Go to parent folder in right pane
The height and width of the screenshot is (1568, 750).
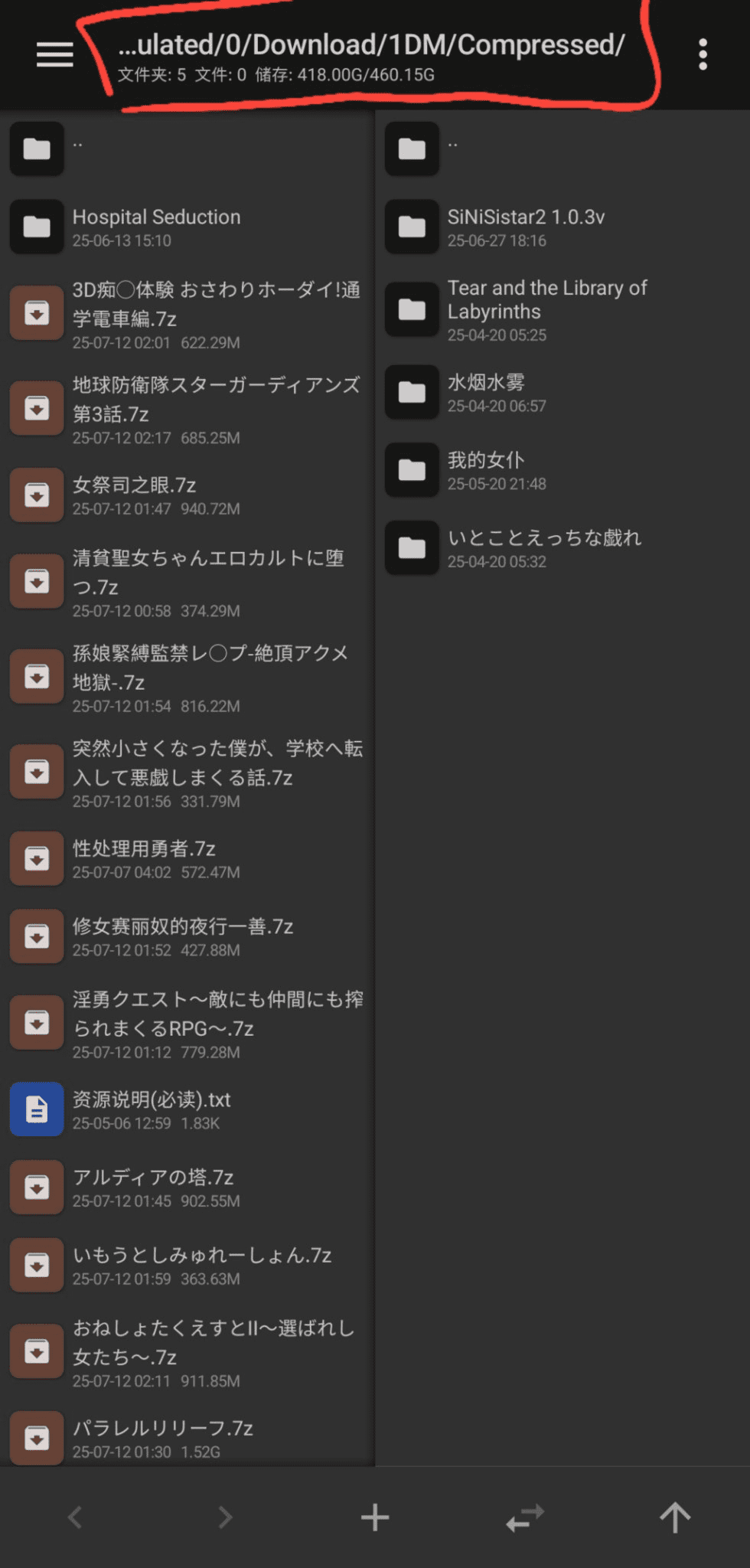[412, 149]
